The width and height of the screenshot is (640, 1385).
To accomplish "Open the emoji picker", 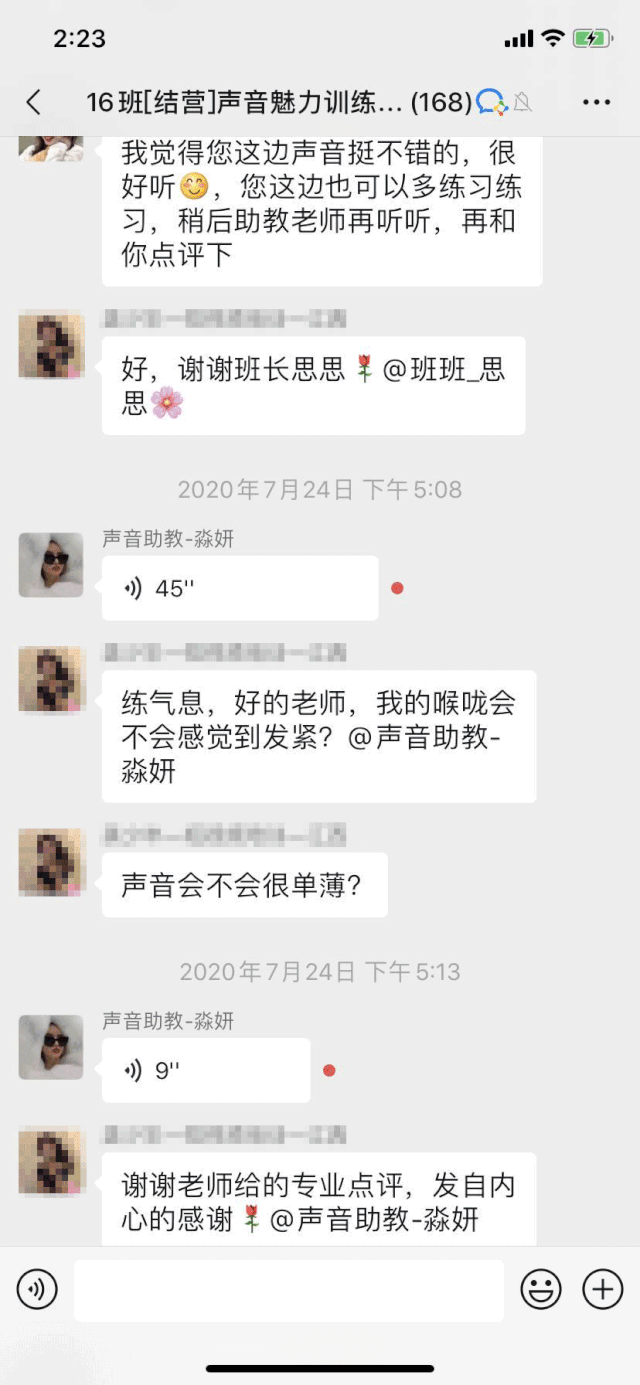I will pos(541,1290).
